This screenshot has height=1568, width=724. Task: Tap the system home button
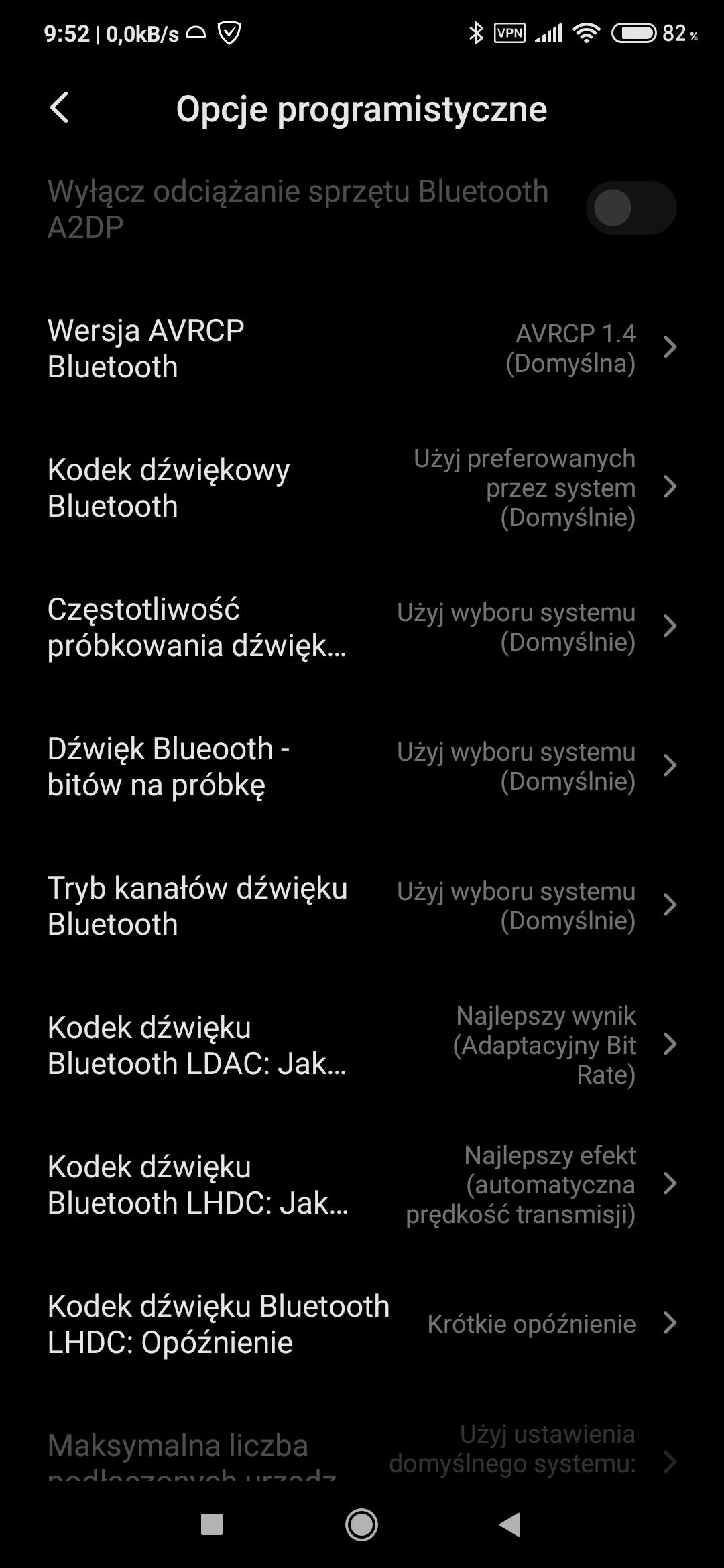tap(361, 1524)
